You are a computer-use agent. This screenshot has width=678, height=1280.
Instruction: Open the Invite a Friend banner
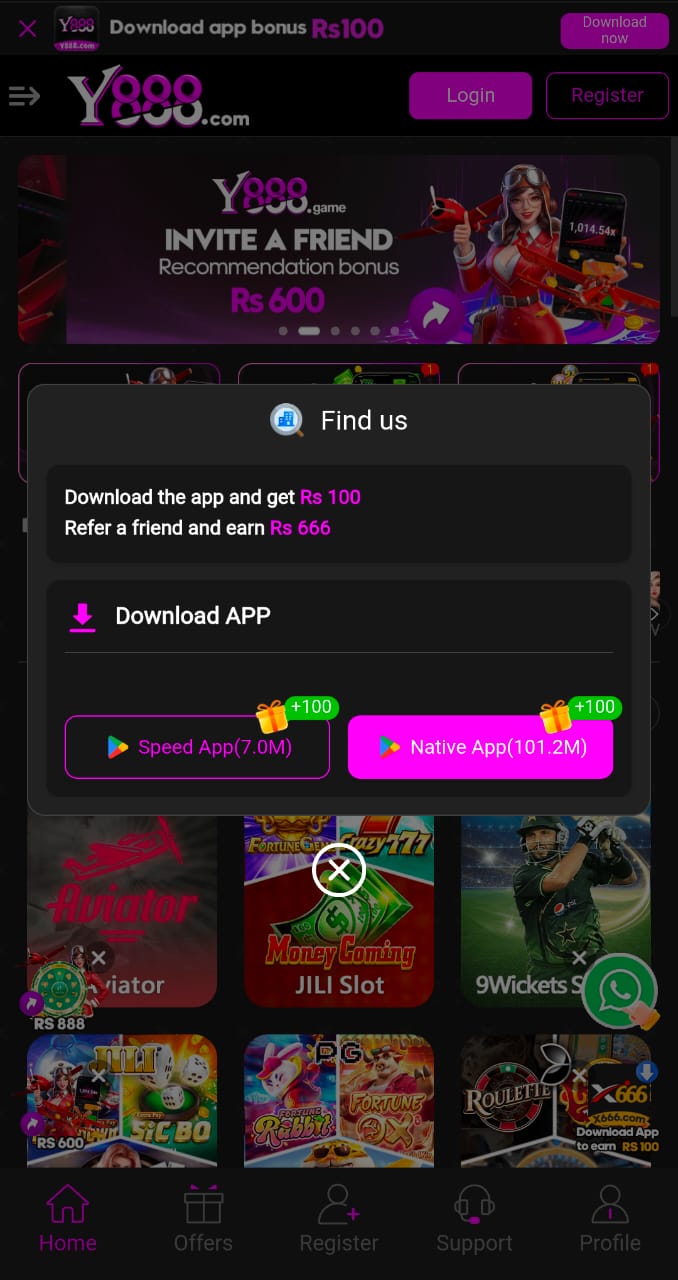tap(338, 249)
